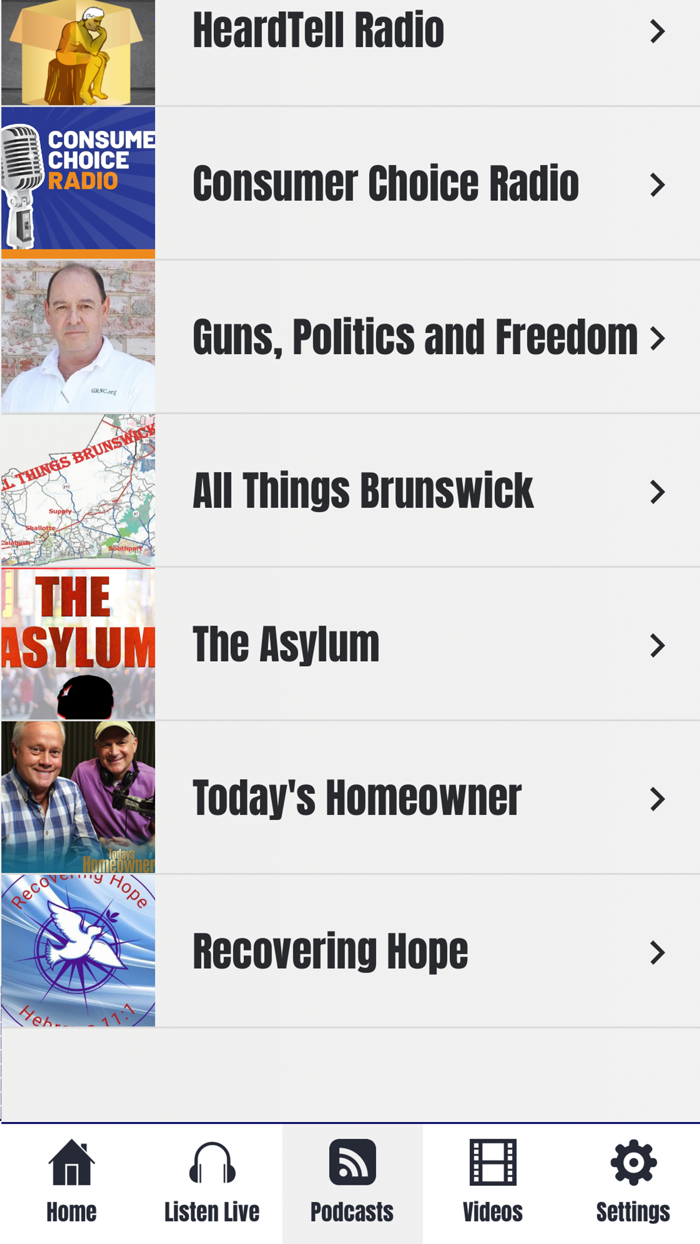The height and width of the screenshot is (1244, 700).
Task: Select the Recovering Hope podcast
Action: (350, 952)
